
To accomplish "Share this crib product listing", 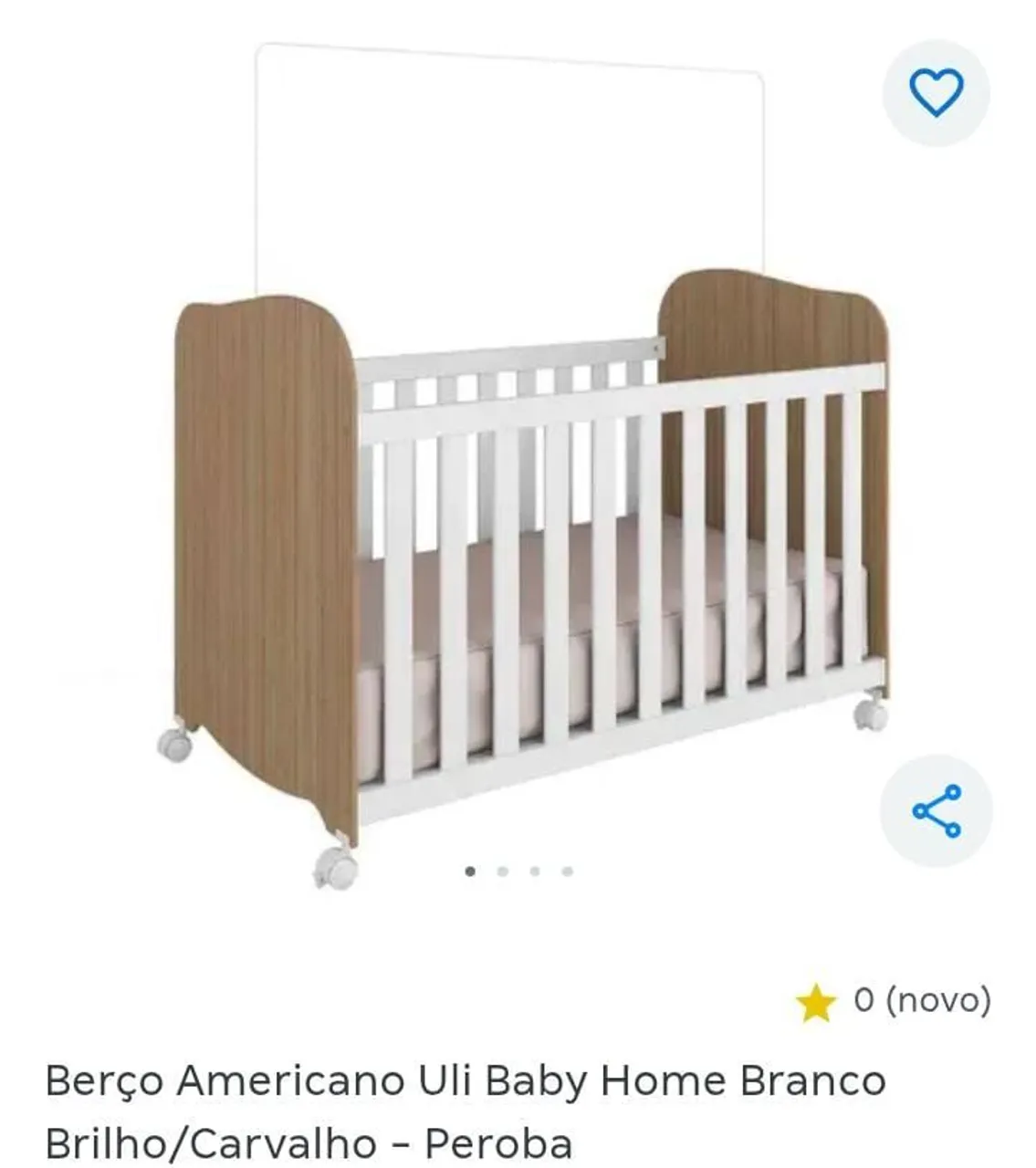I will coord(936,810).
